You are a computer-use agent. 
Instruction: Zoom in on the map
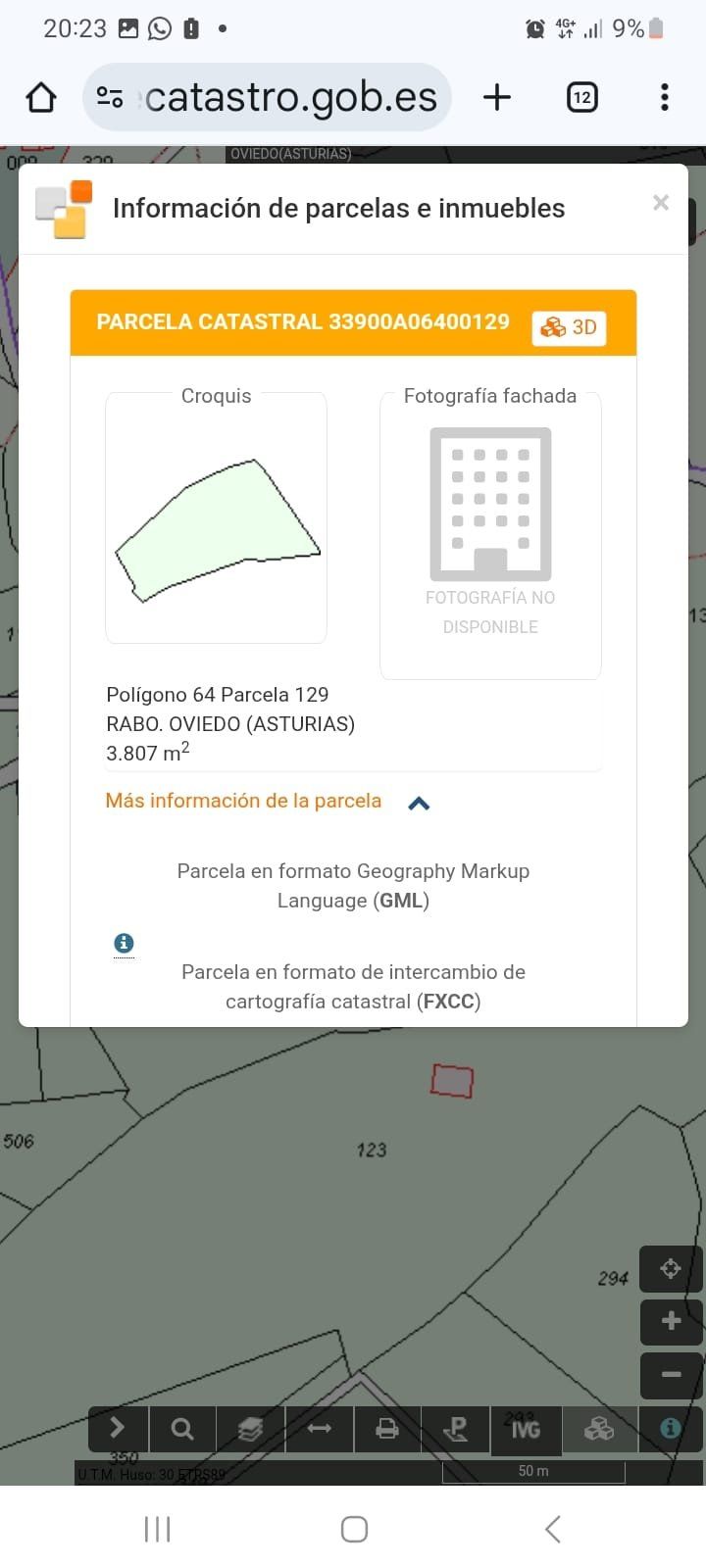pos(671,1321)
